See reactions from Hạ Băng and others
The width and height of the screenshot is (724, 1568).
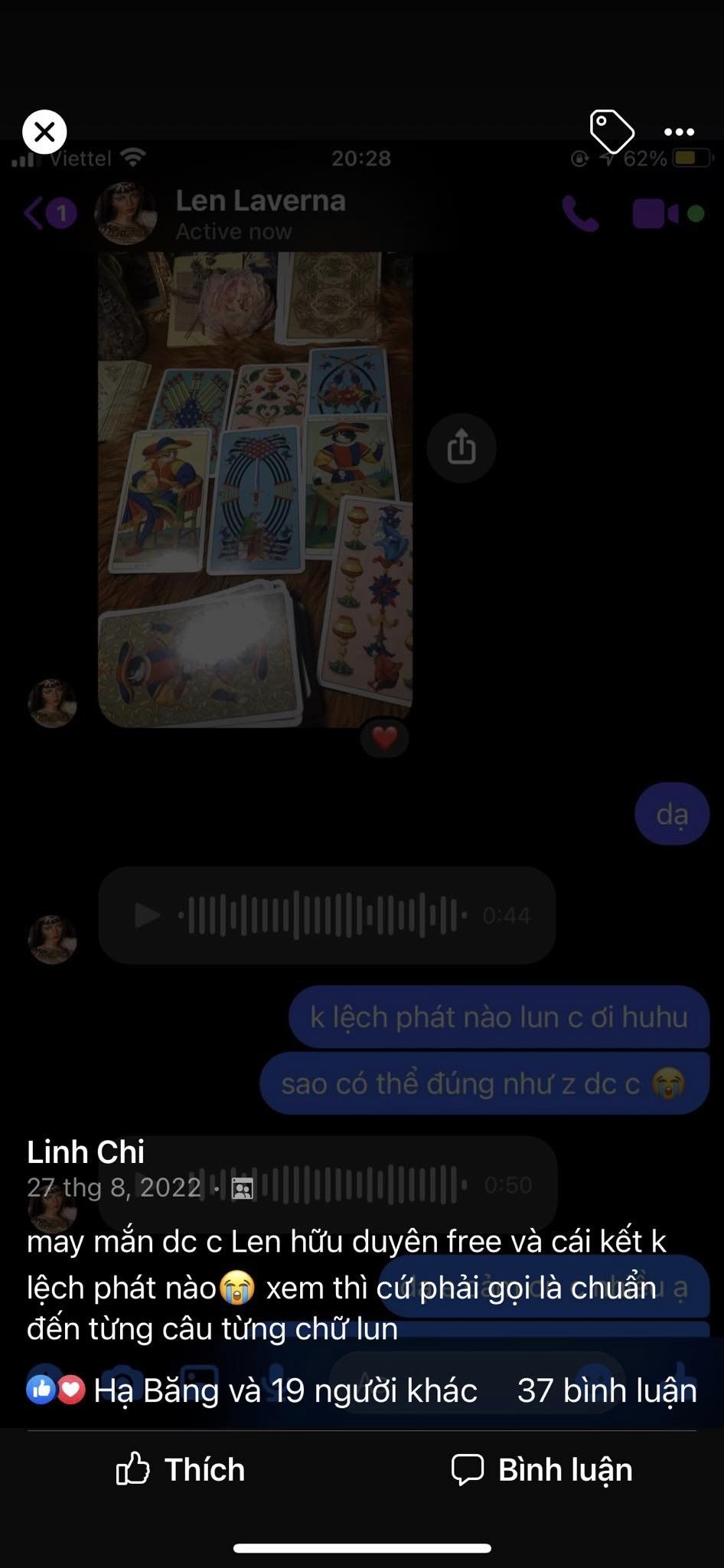[x=252, y=1390]
